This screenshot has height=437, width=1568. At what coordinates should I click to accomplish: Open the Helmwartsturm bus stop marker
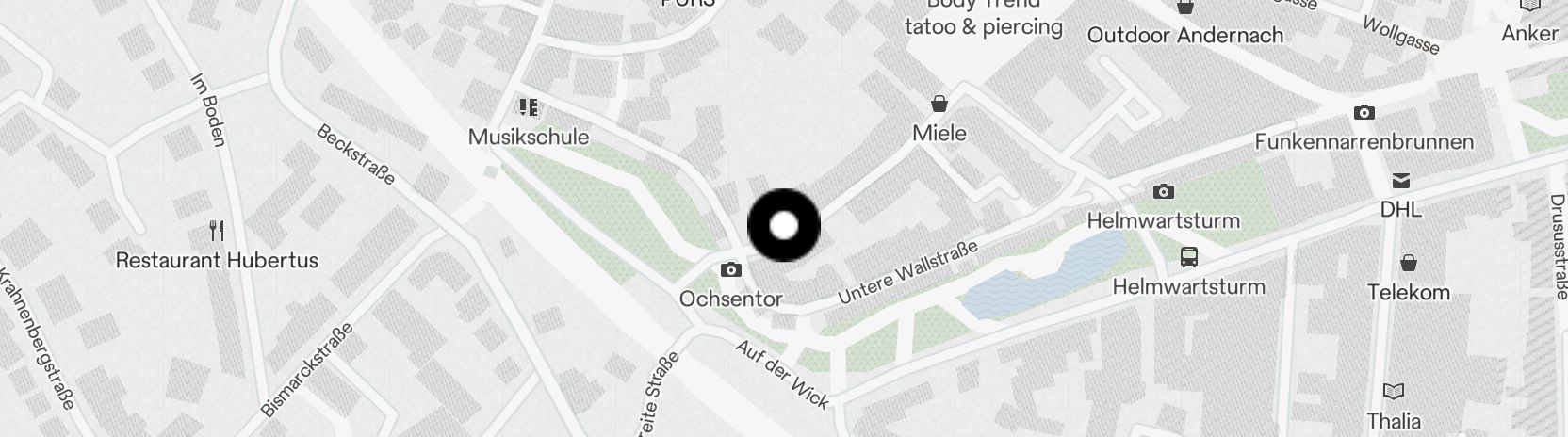(x=1189, y=257)
